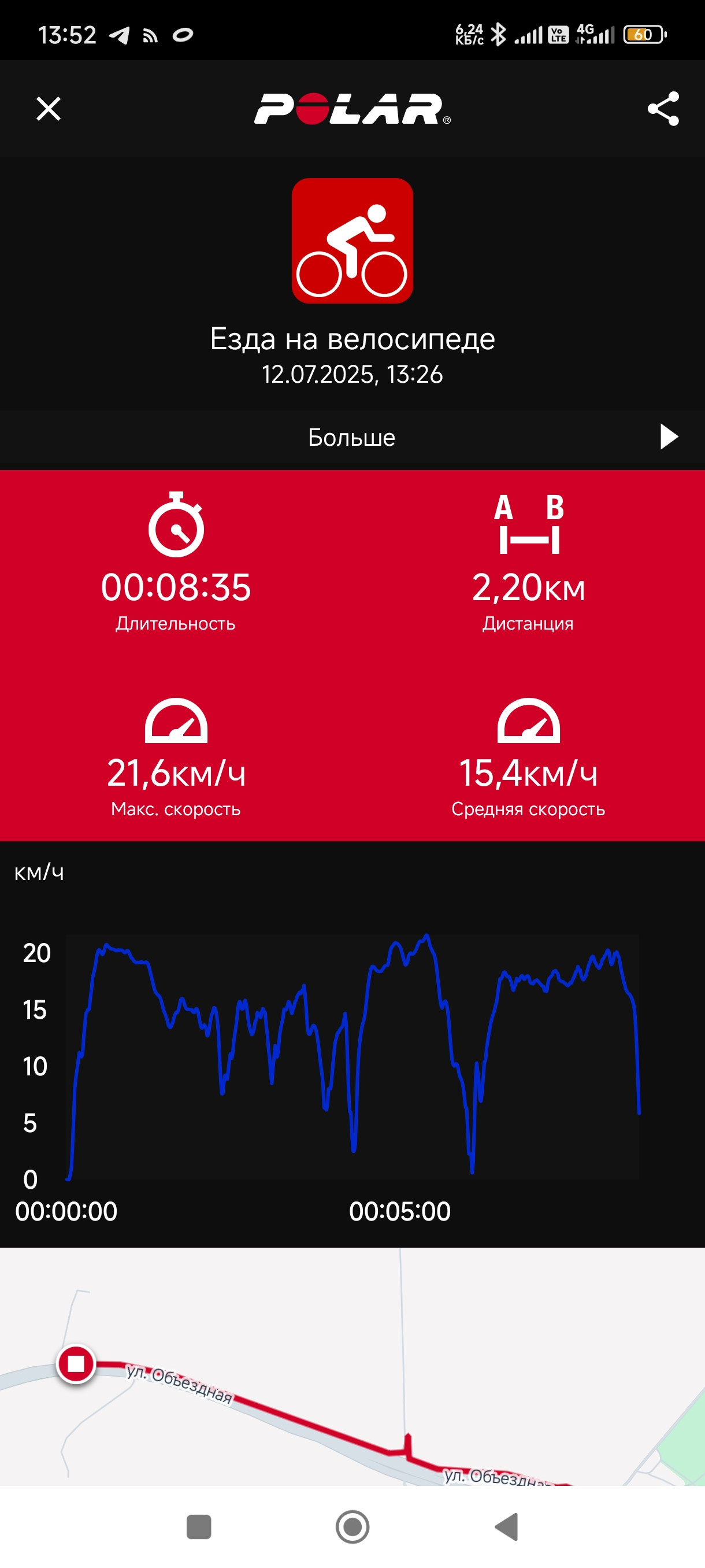
Task: Expand the "Больше" details row
Action: coord(352,437)
